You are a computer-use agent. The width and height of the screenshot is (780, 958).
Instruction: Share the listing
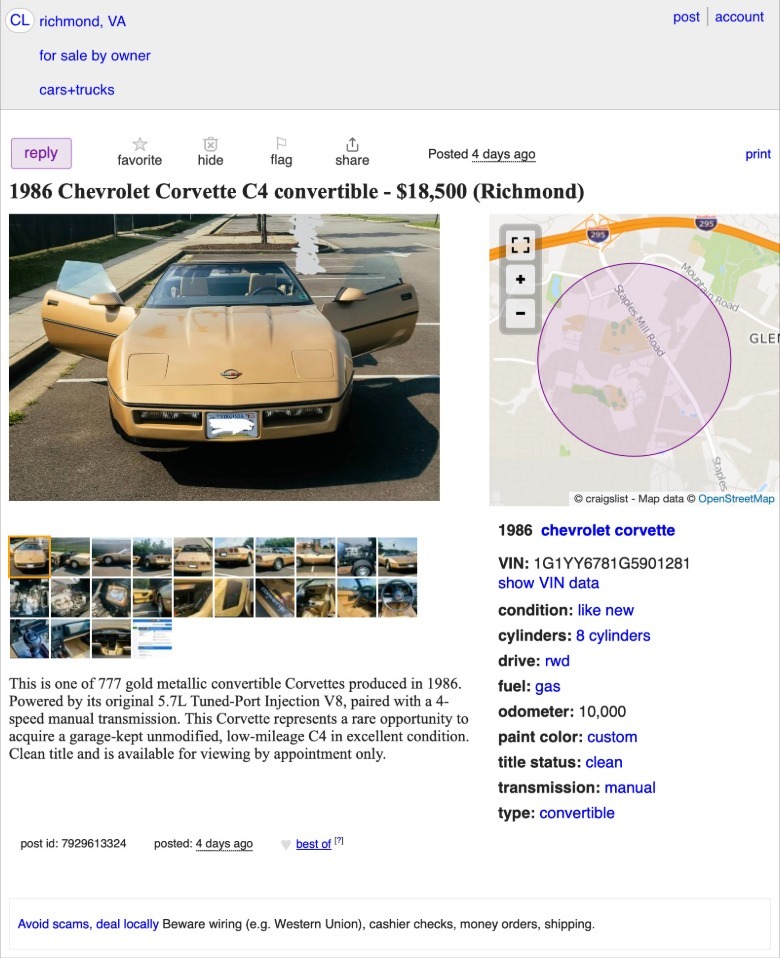point(352,152)
